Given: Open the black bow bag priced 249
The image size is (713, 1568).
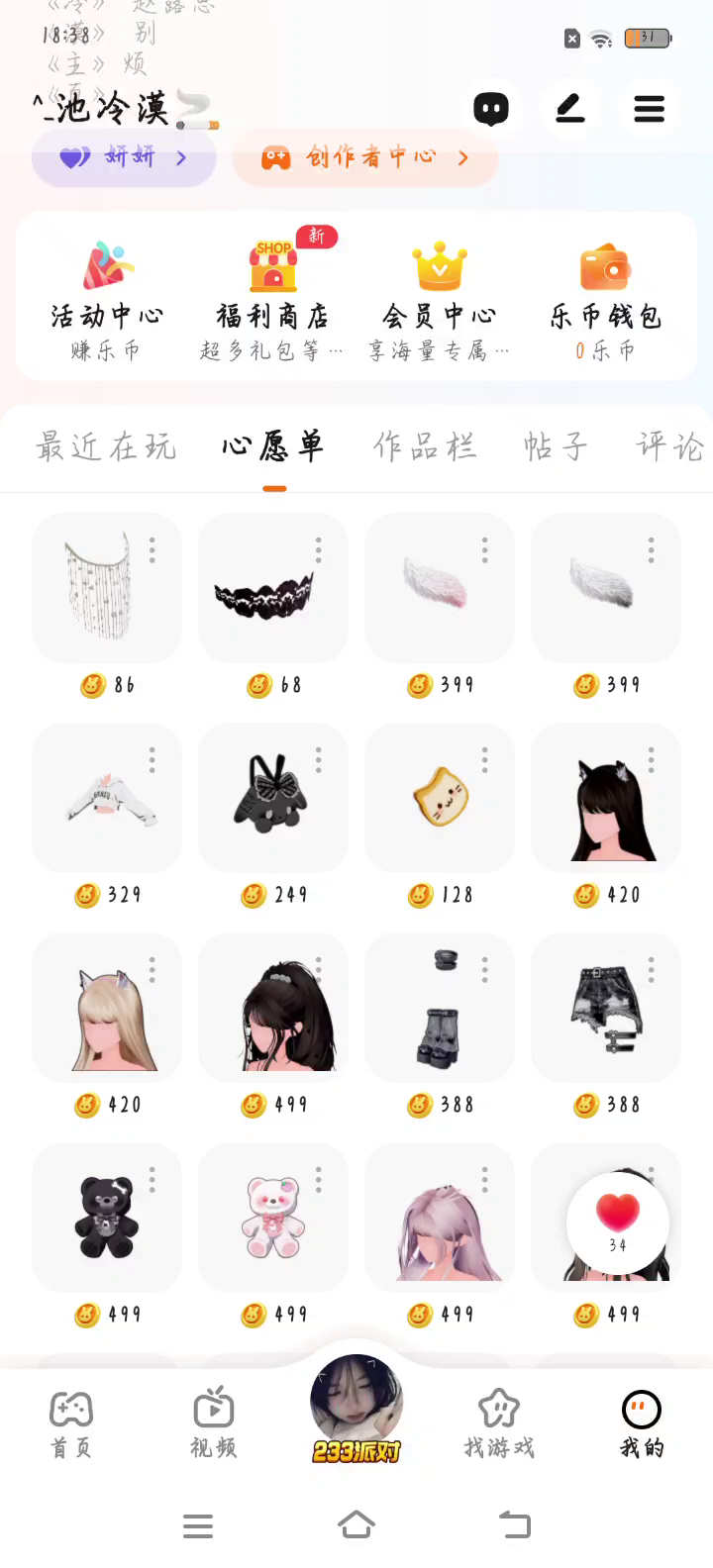Looking at the screenshot, I should pyautogui.click(x=273, y=798).
